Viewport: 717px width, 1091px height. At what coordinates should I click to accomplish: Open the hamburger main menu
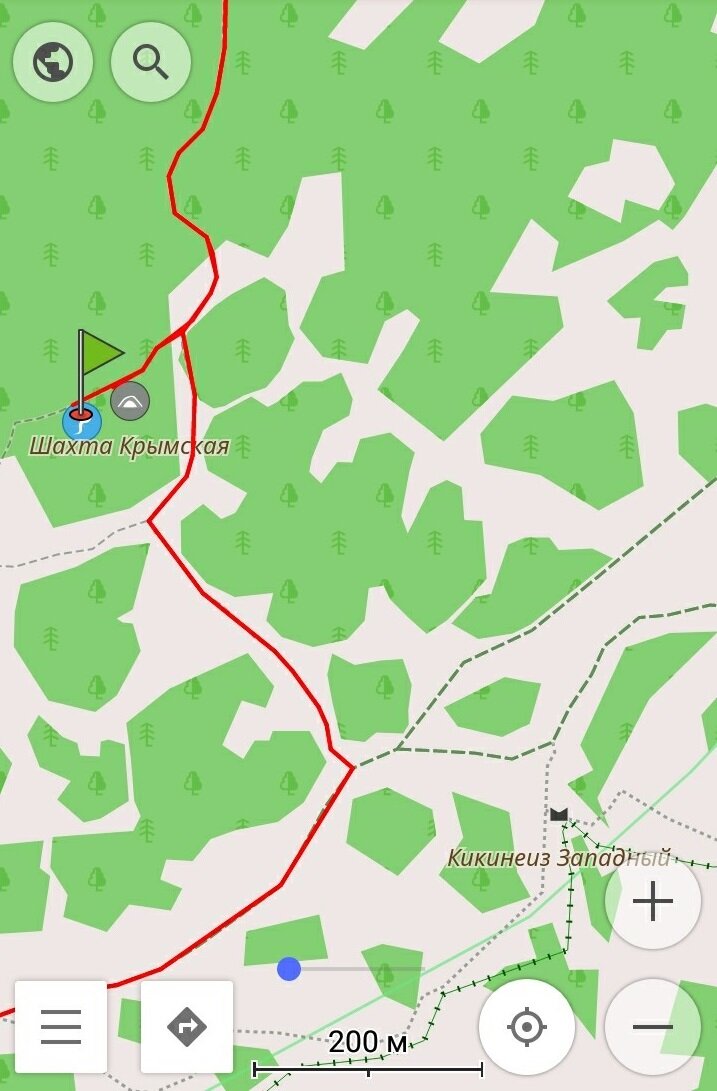point(61,1026)
